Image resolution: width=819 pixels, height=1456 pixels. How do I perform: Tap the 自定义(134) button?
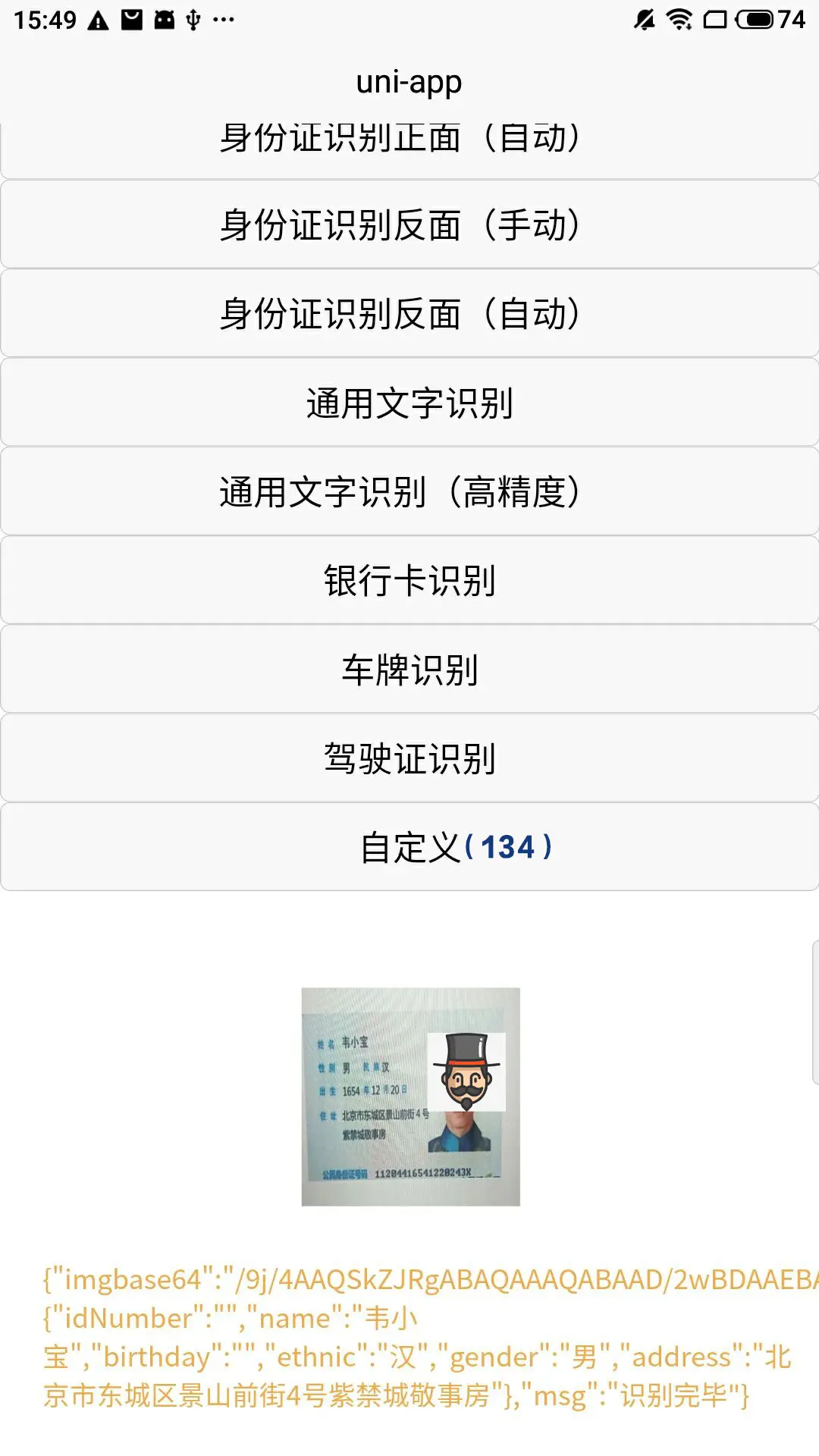(x=409, y=847)
